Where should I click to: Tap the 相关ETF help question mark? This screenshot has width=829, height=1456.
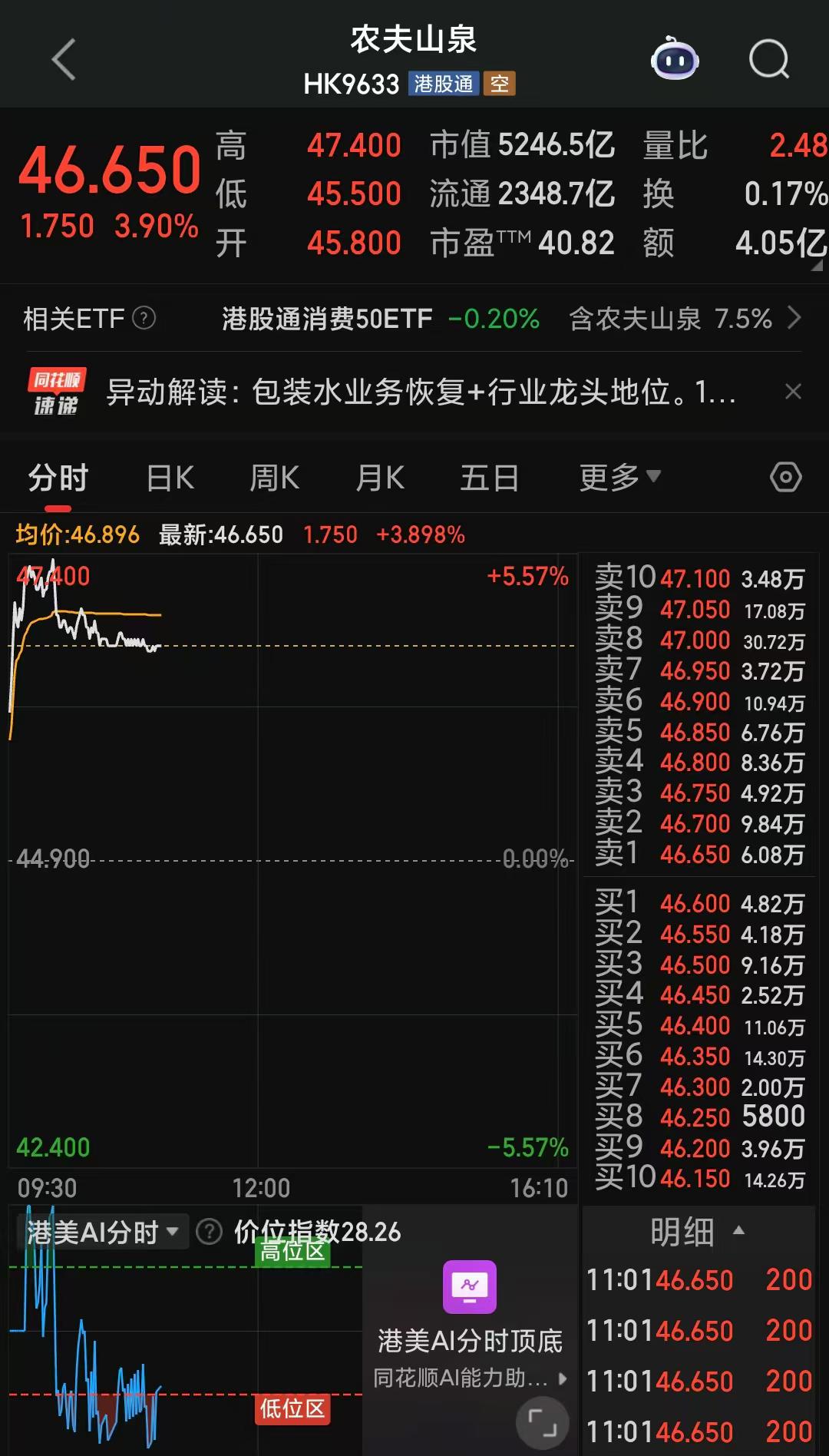[144, 317]
